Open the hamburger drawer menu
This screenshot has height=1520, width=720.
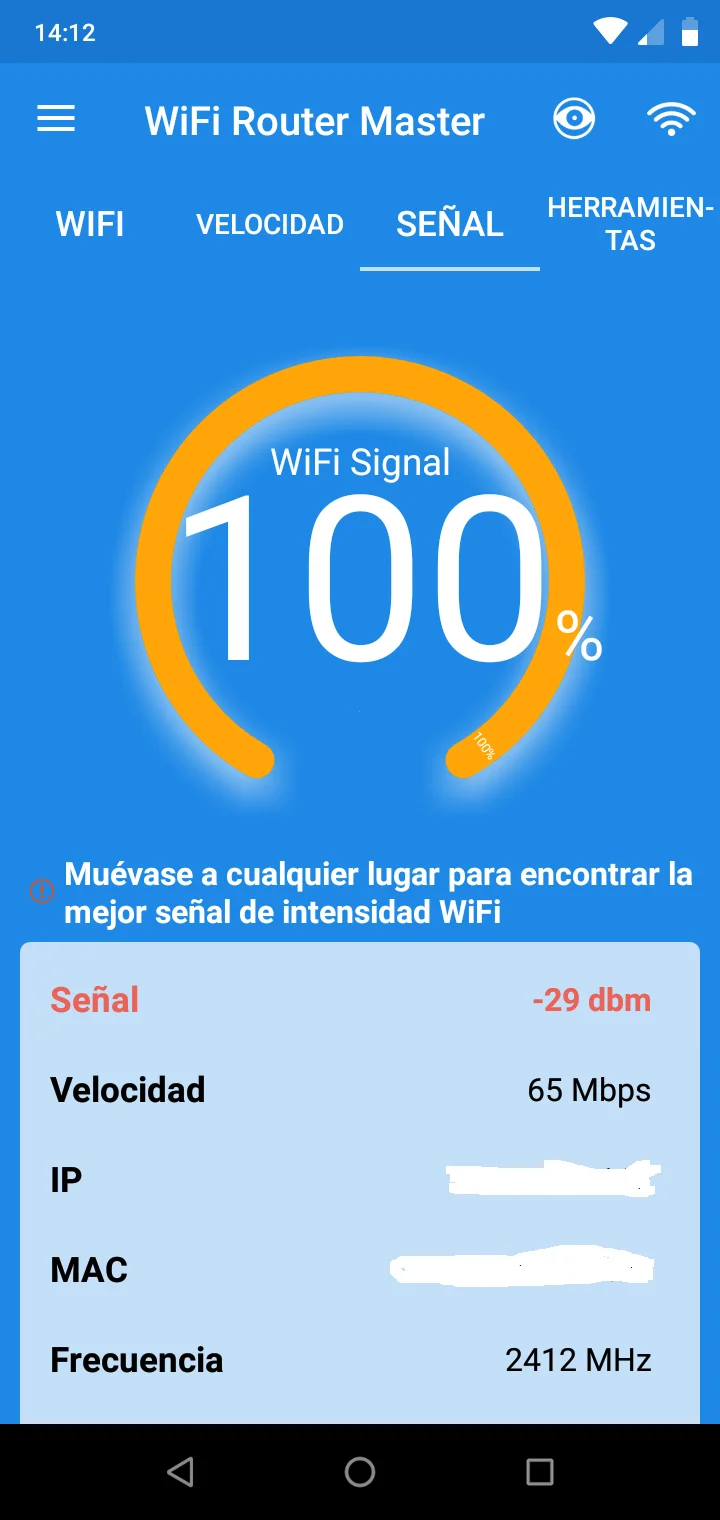coord(56,120)
